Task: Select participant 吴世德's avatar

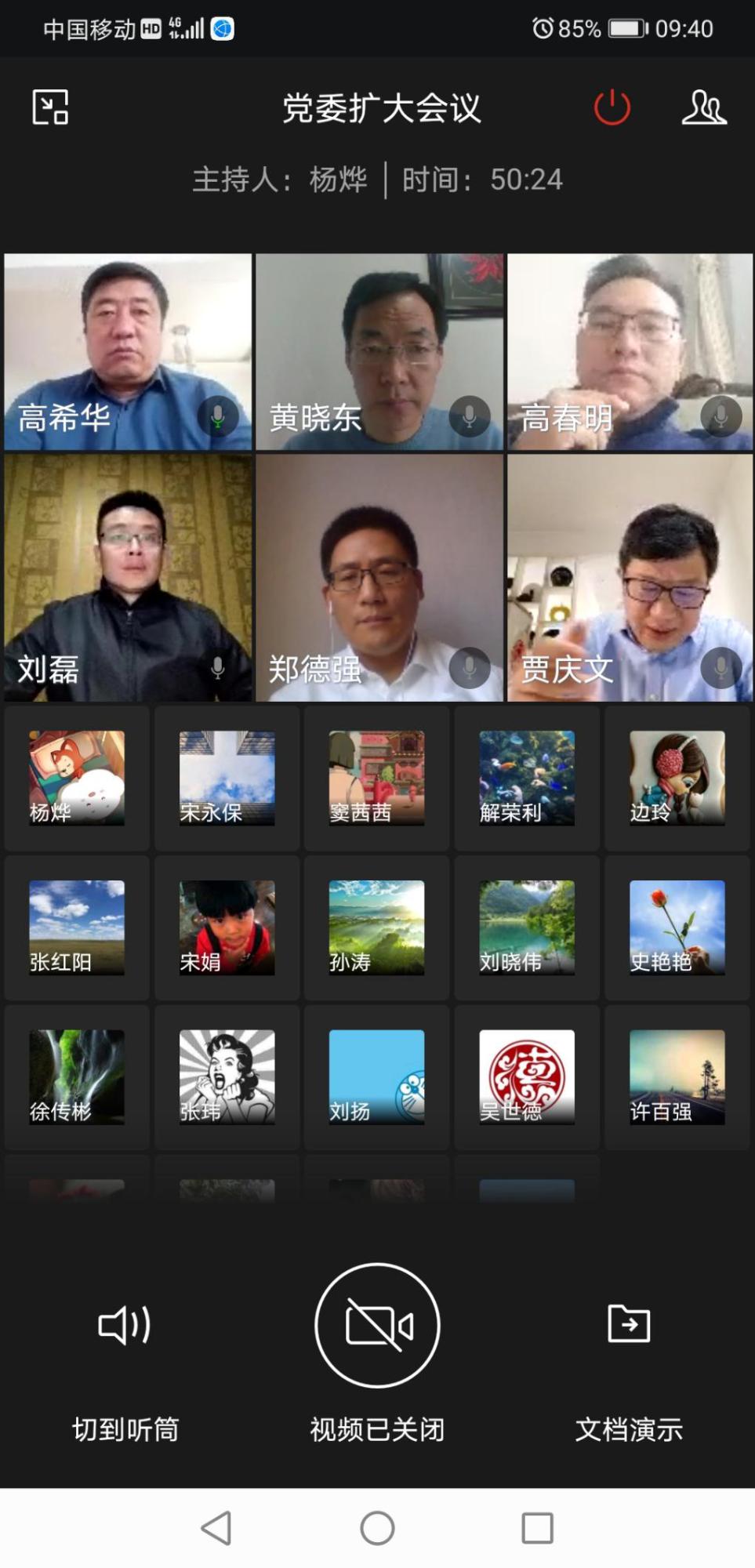Action: (527, 1077)
